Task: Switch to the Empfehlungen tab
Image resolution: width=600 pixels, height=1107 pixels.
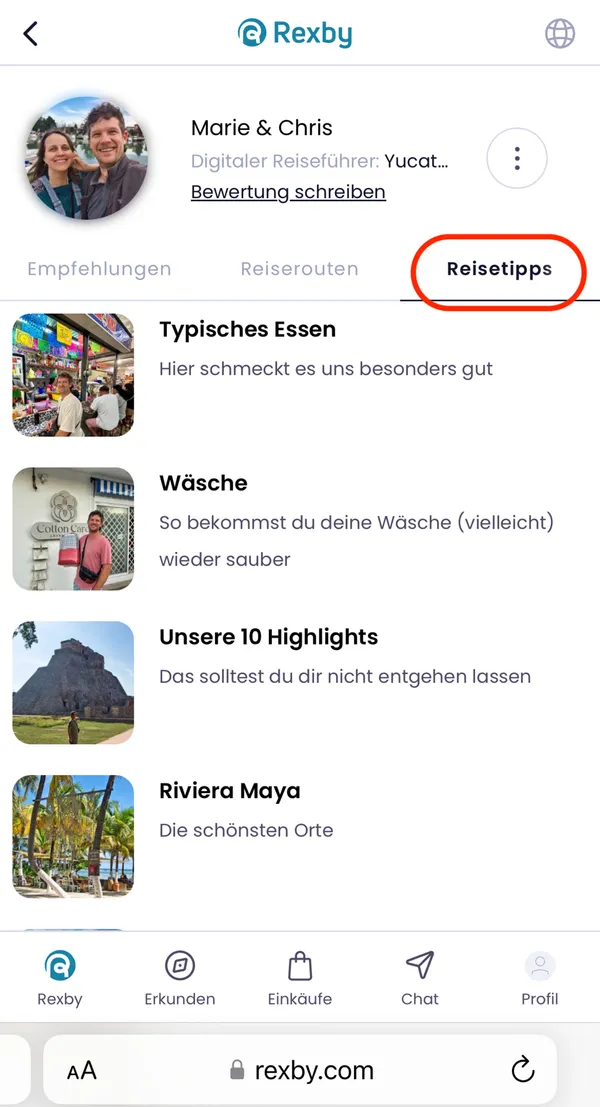Action: pos(99,269)
